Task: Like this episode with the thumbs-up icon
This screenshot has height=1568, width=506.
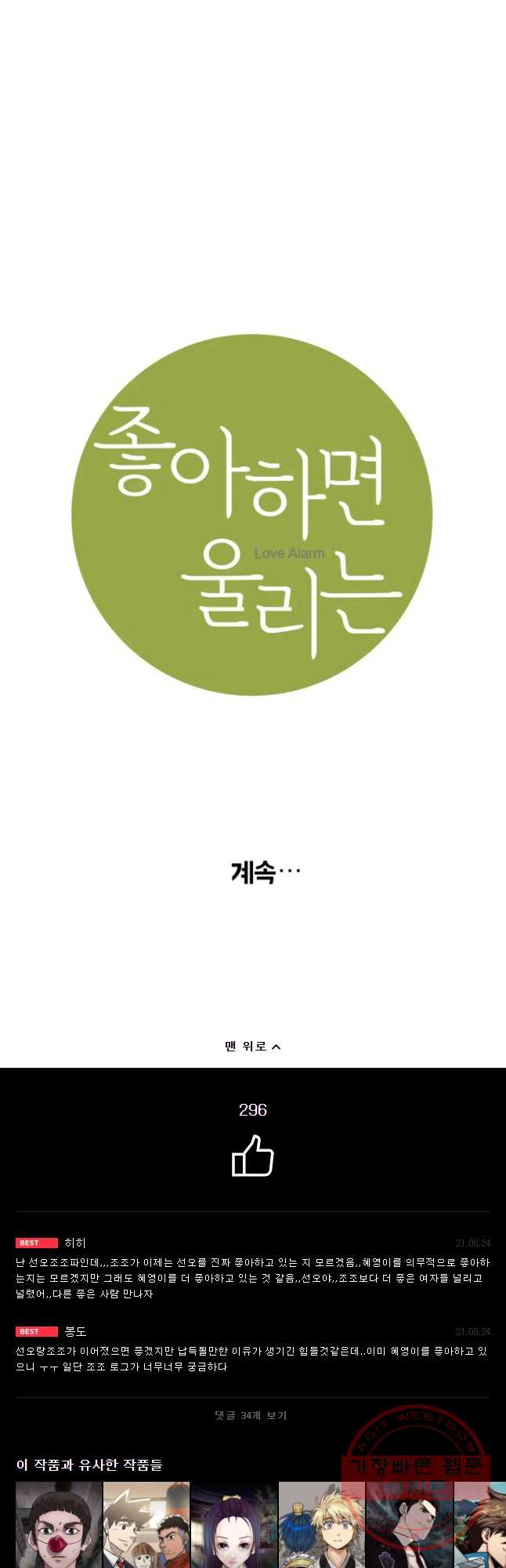Action: click(x=252, y=1156)
